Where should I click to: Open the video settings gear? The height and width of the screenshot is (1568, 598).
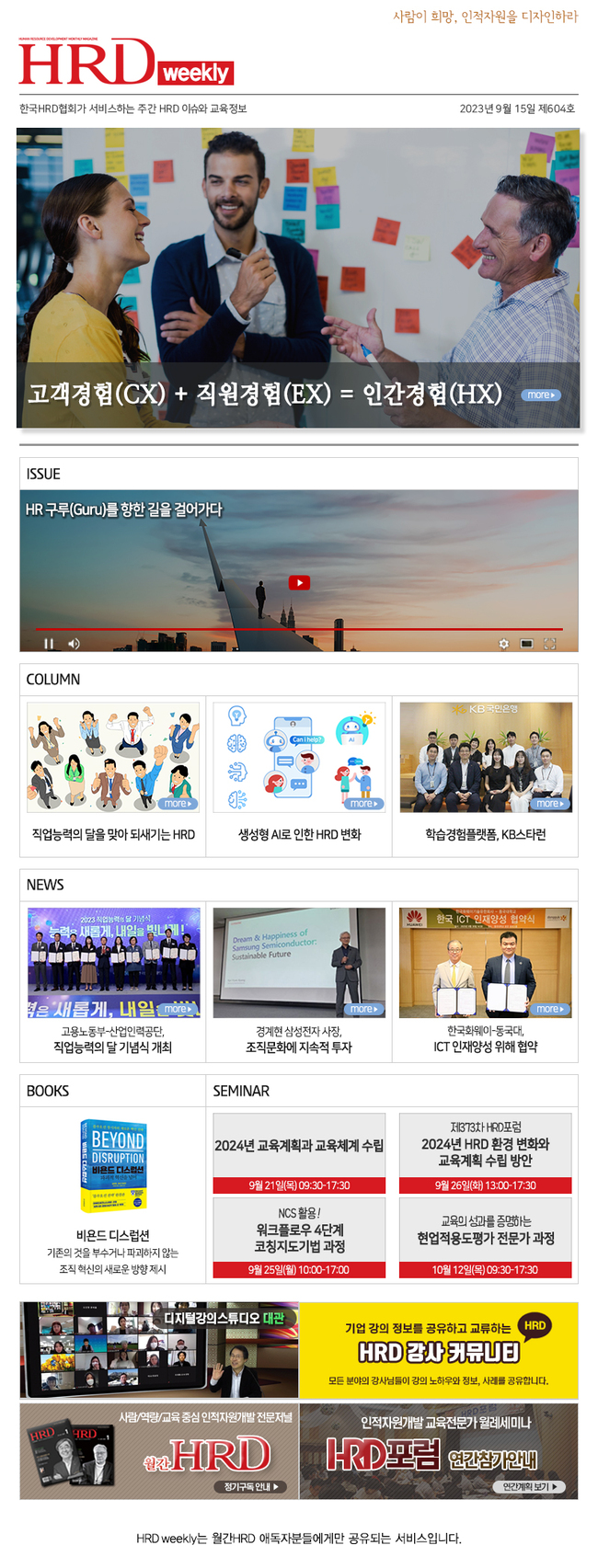pos(503,644)
